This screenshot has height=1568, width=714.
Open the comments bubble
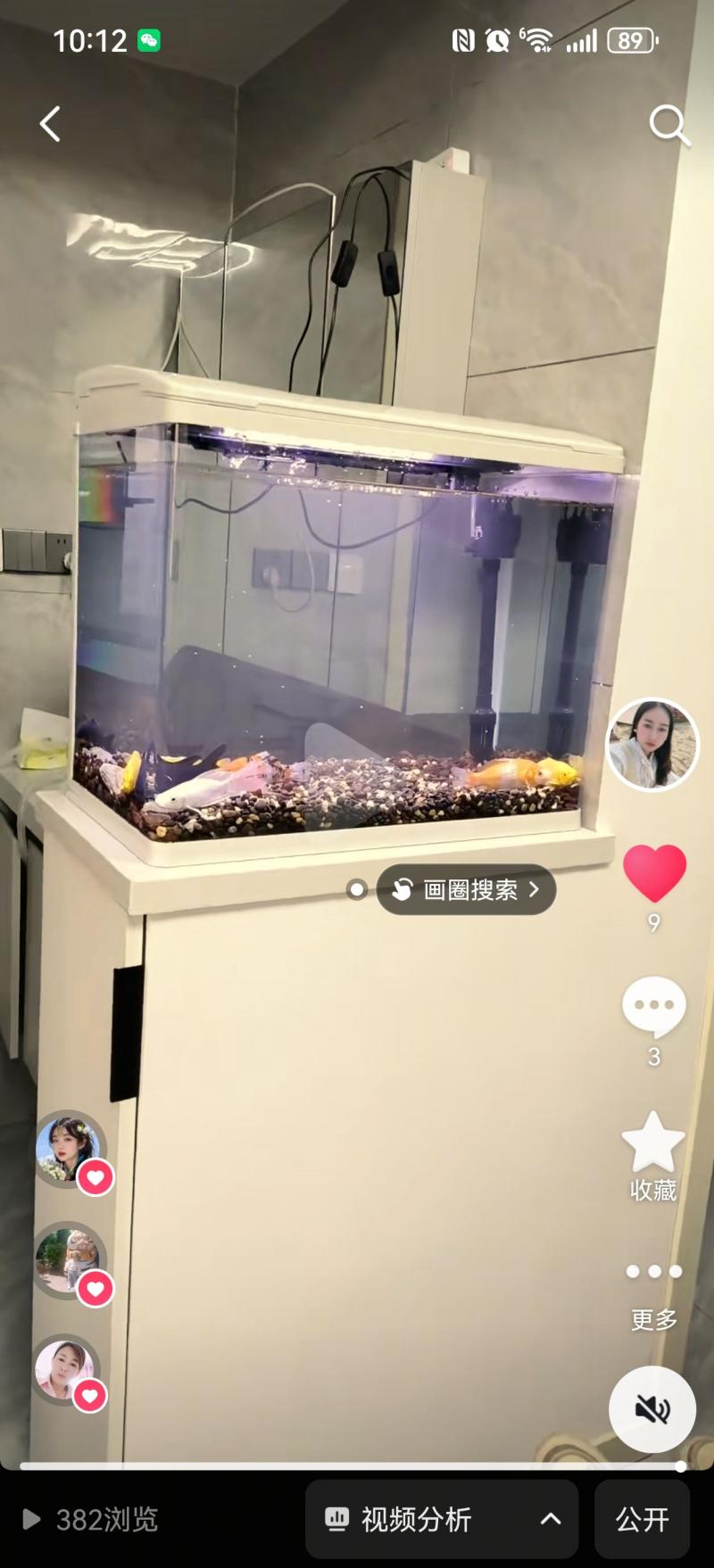click(x=654, y=1006)
